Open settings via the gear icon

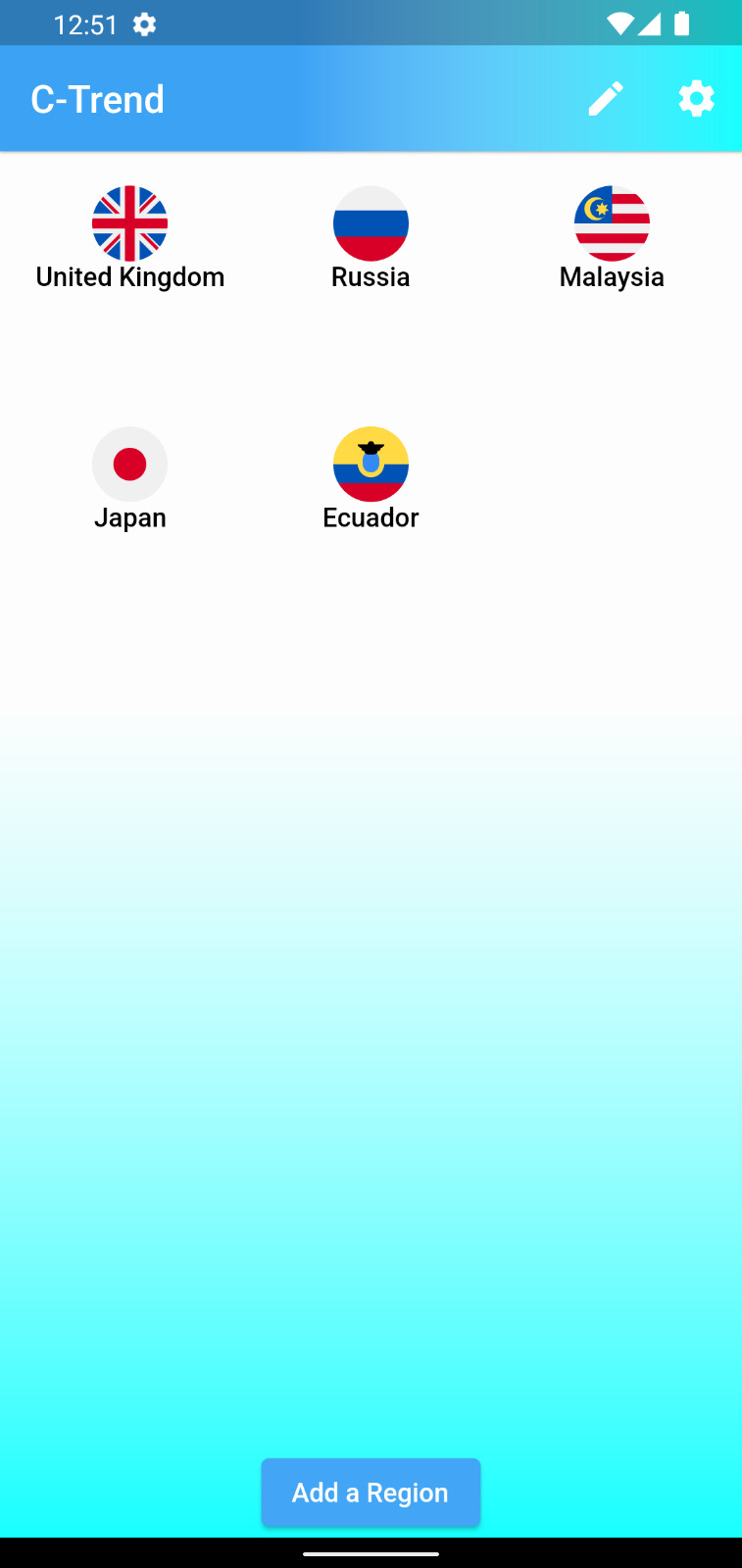[x=696, y=99]
